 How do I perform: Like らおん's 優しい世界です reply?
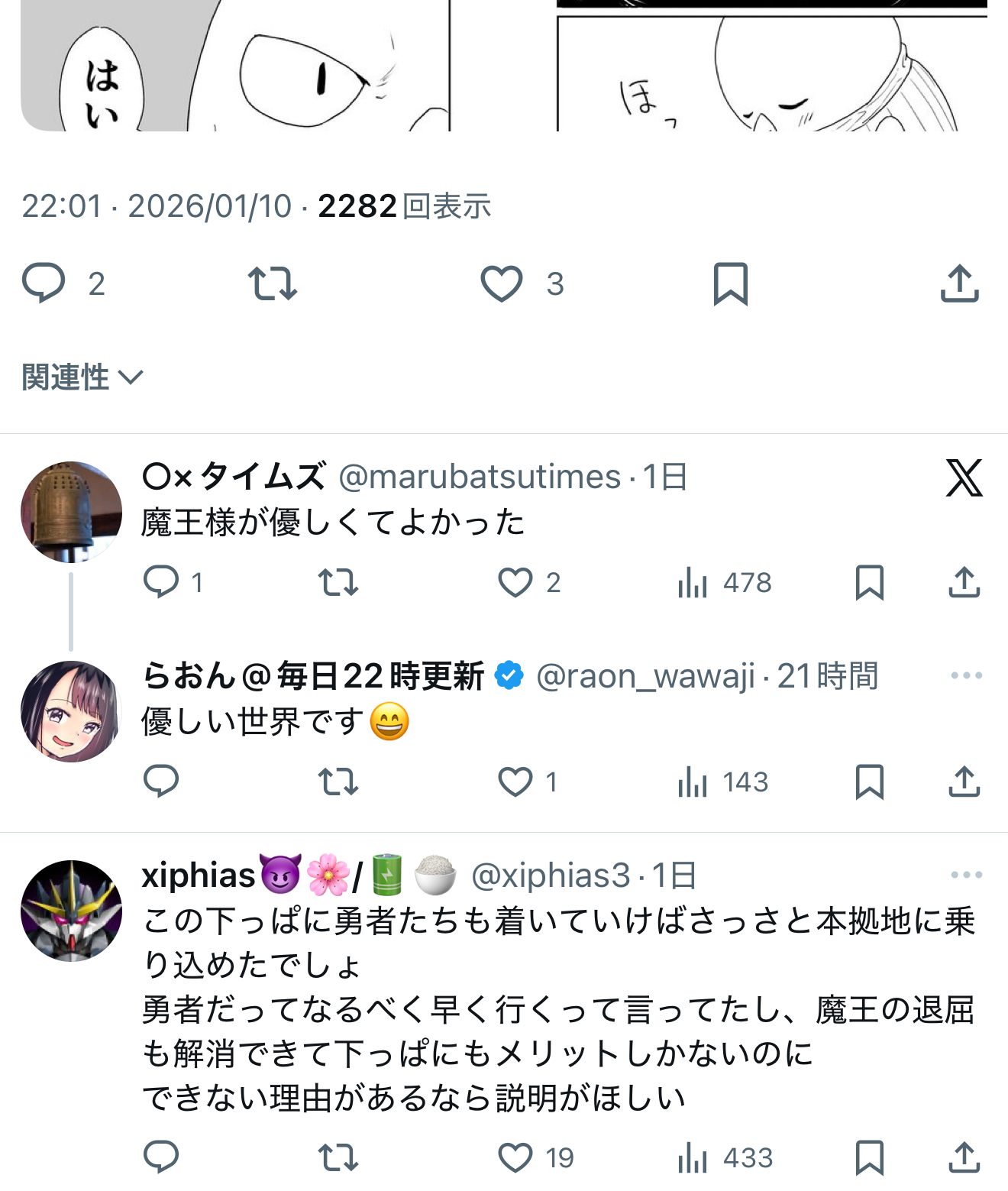click(515, 782)
